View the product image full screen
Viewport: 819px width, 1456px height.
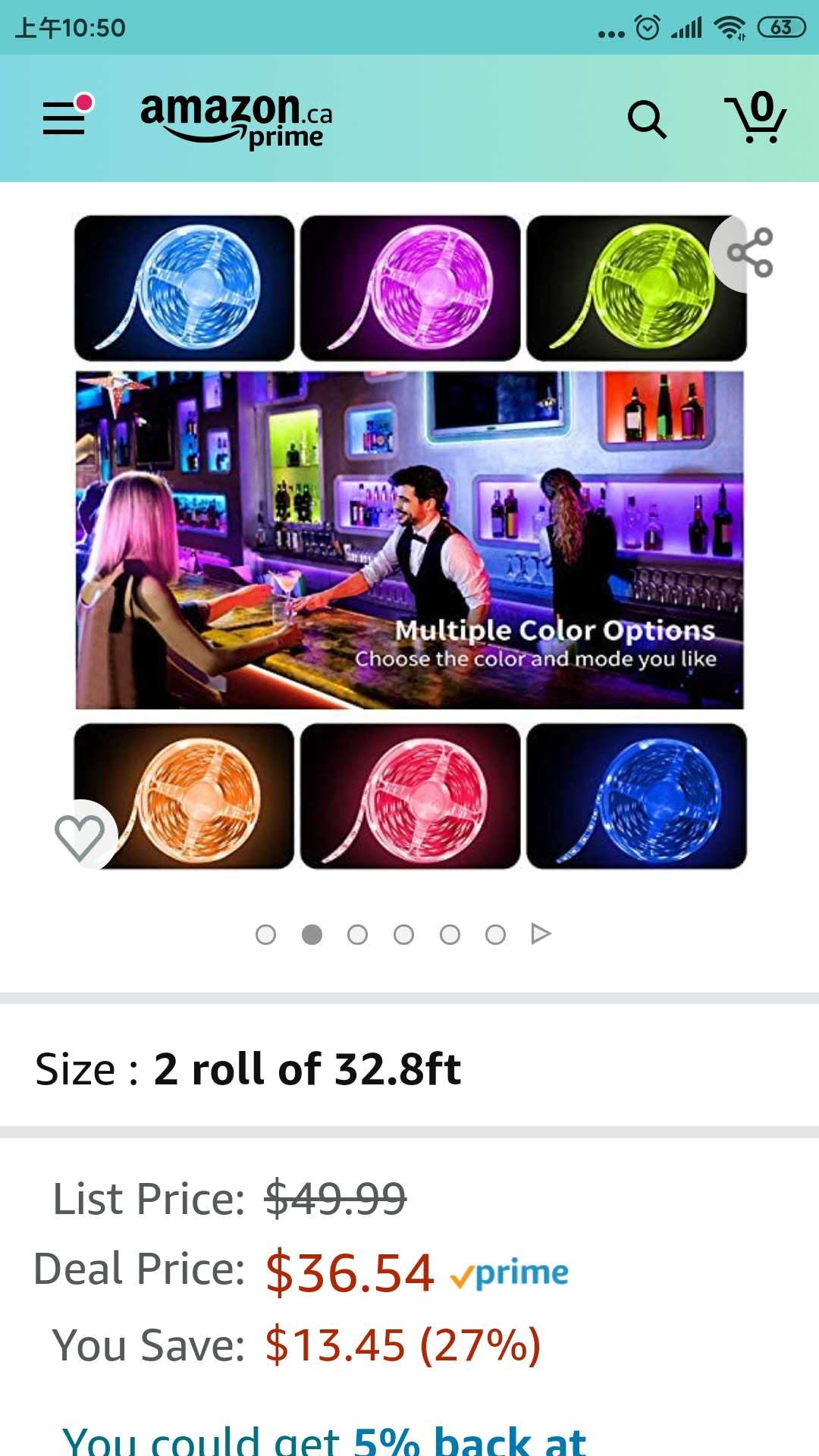(x=409, y=540)
